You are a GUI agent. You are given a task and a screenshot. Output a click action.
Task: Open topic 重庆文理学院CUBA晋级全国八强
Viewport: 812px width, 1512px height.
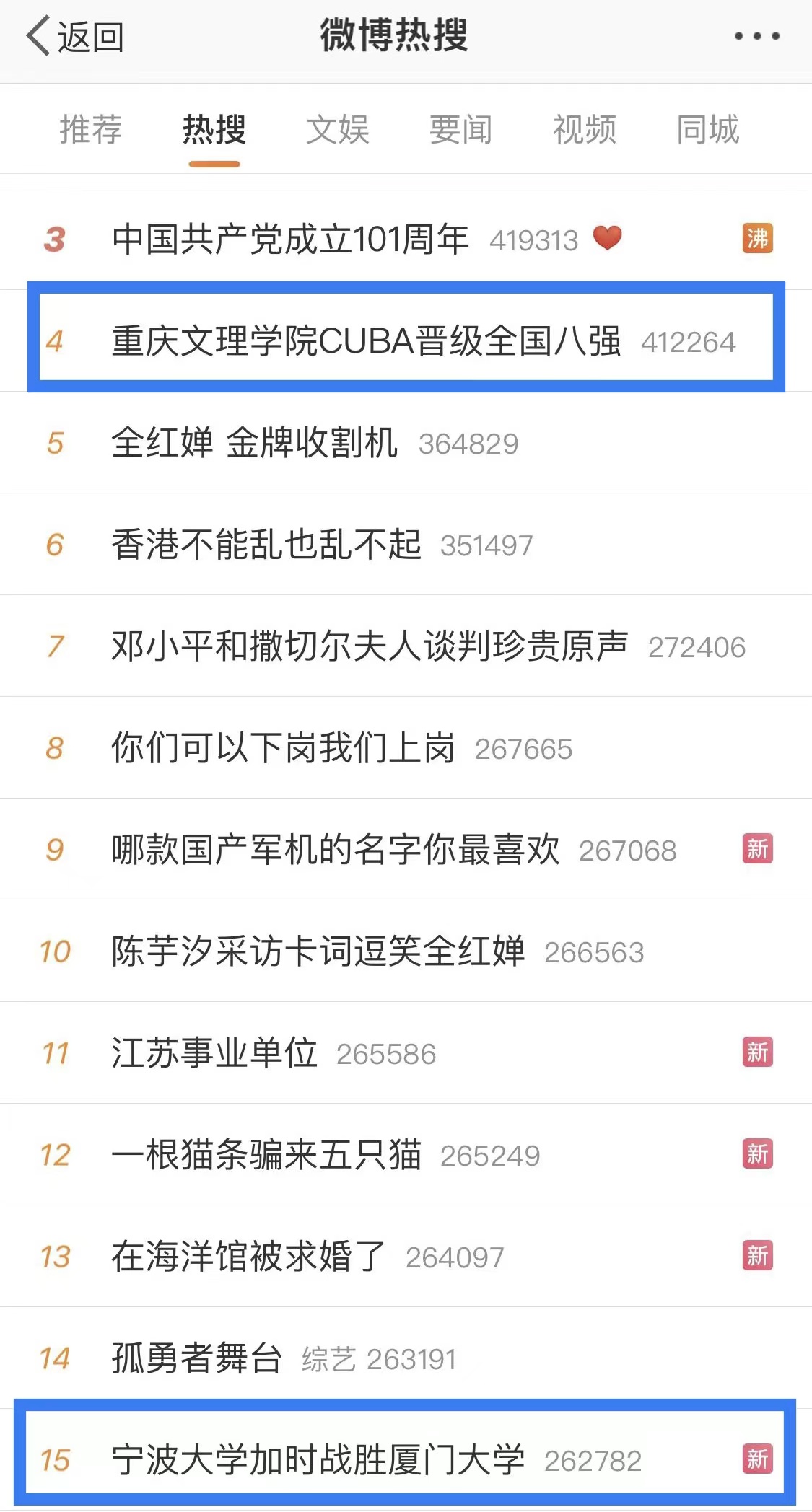(366, 341)
